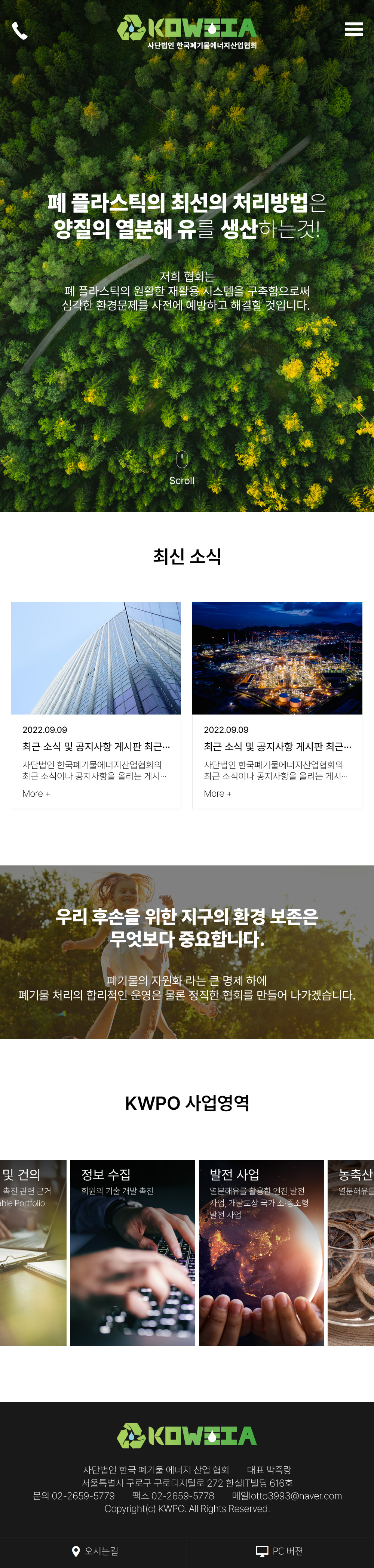The image size is (374, 1568).
Task: Tap More + under the skyscraper news
Action: (36, 794)
